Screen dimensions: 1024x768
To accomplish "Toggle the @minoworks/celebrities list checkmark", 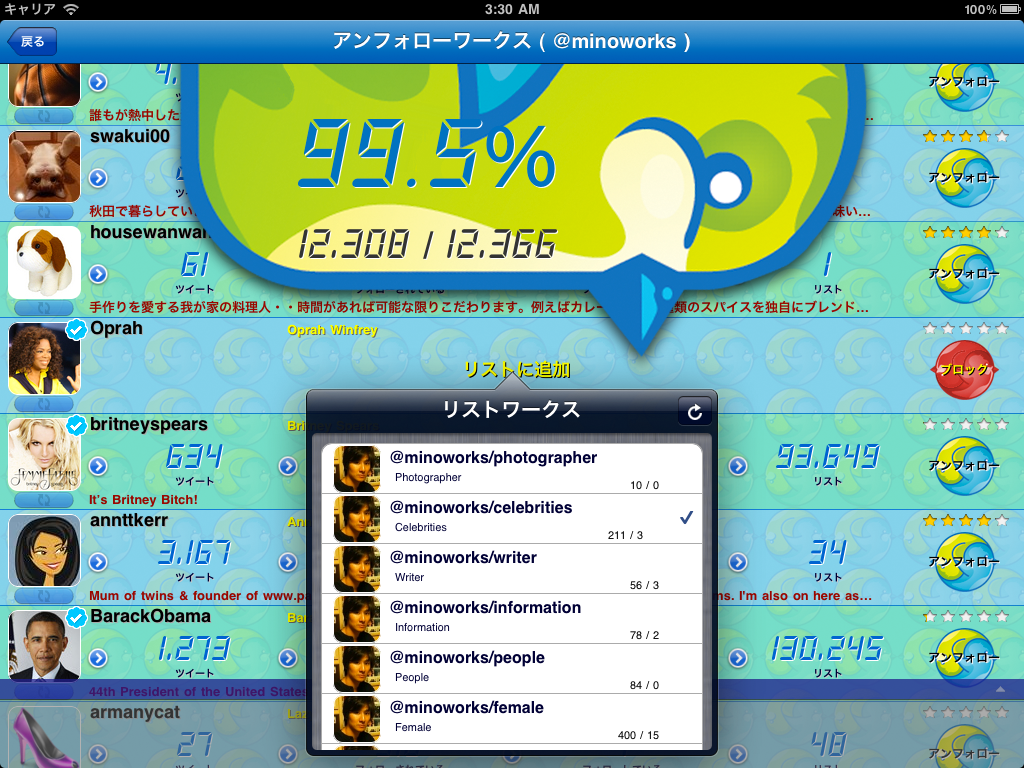I will [x=512, y=518].
